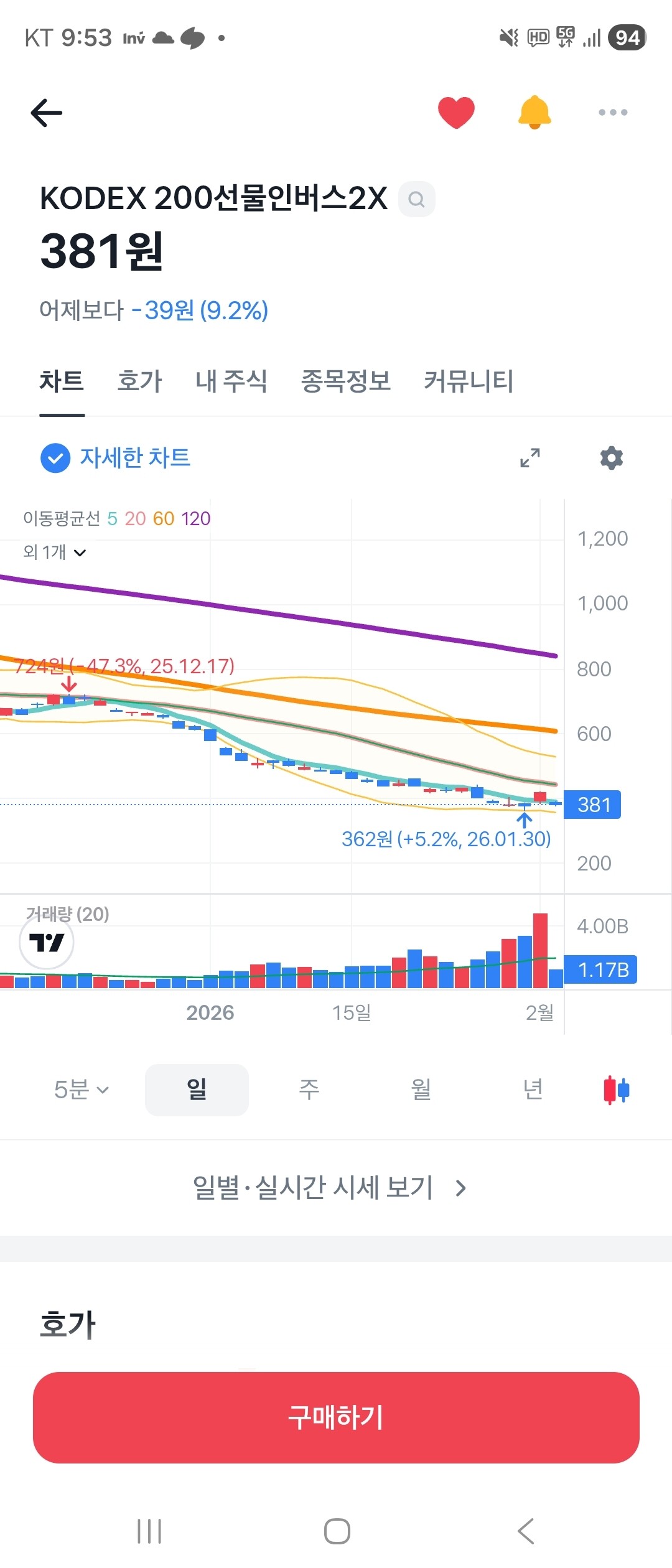Screen dimensions: 672x1568
Task: Go back using the top-left arrow
Action: coord(47,113)
